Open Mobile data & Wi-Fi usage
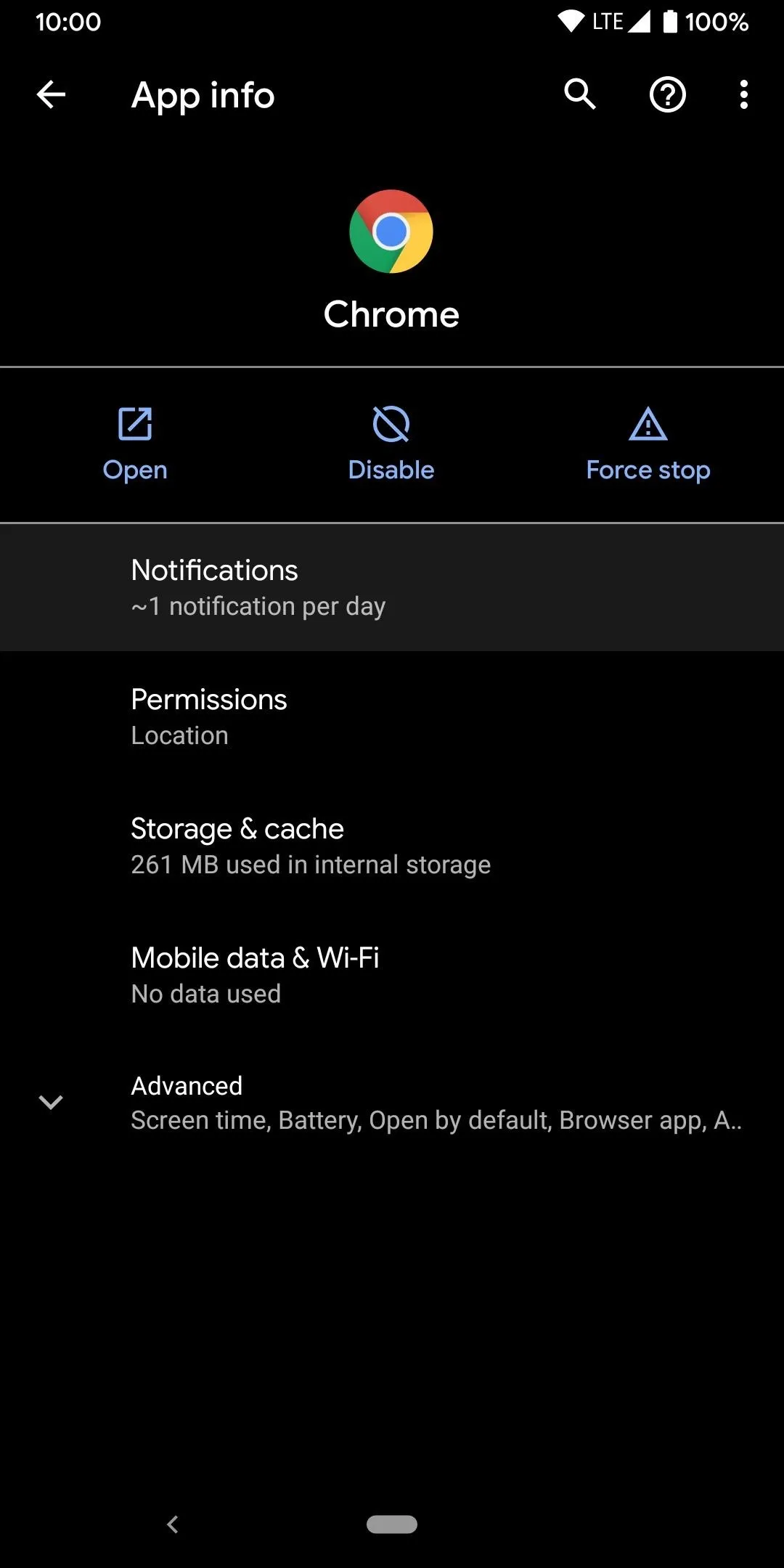Screen dimensions: 784x1568 click(392, 974)
